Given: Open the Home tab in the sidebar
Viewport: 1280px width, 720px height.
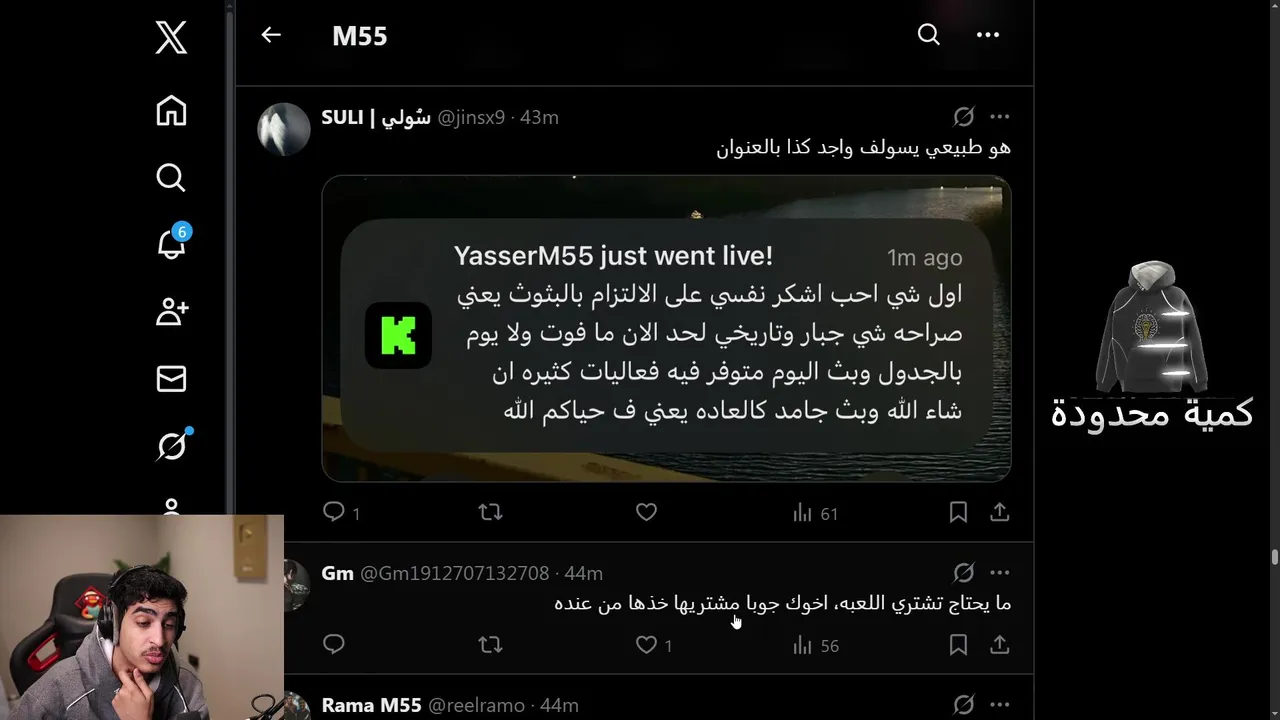Looking at the screenshot, I should click(171, 111).
